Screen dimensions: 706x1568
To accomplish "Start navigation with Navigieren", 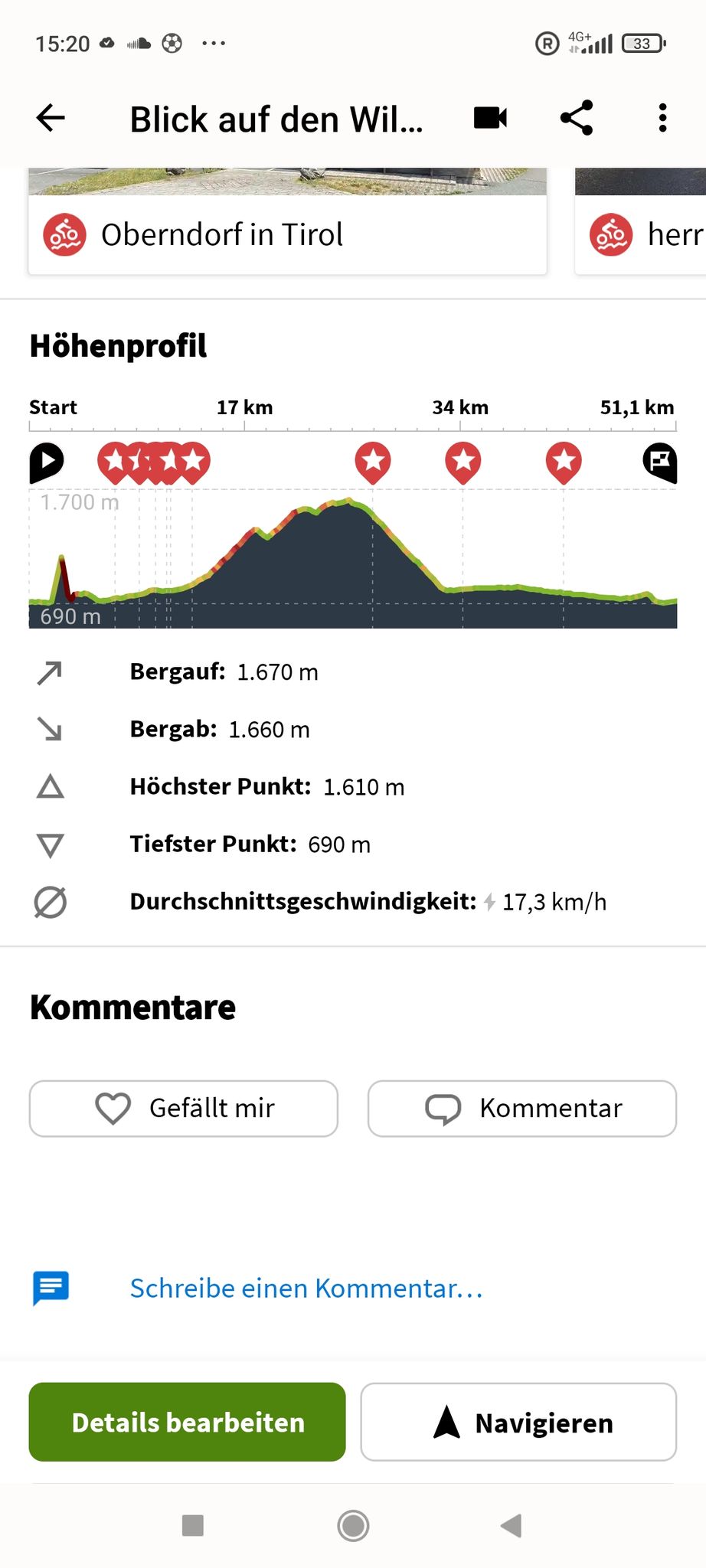I will [518, 1422].
